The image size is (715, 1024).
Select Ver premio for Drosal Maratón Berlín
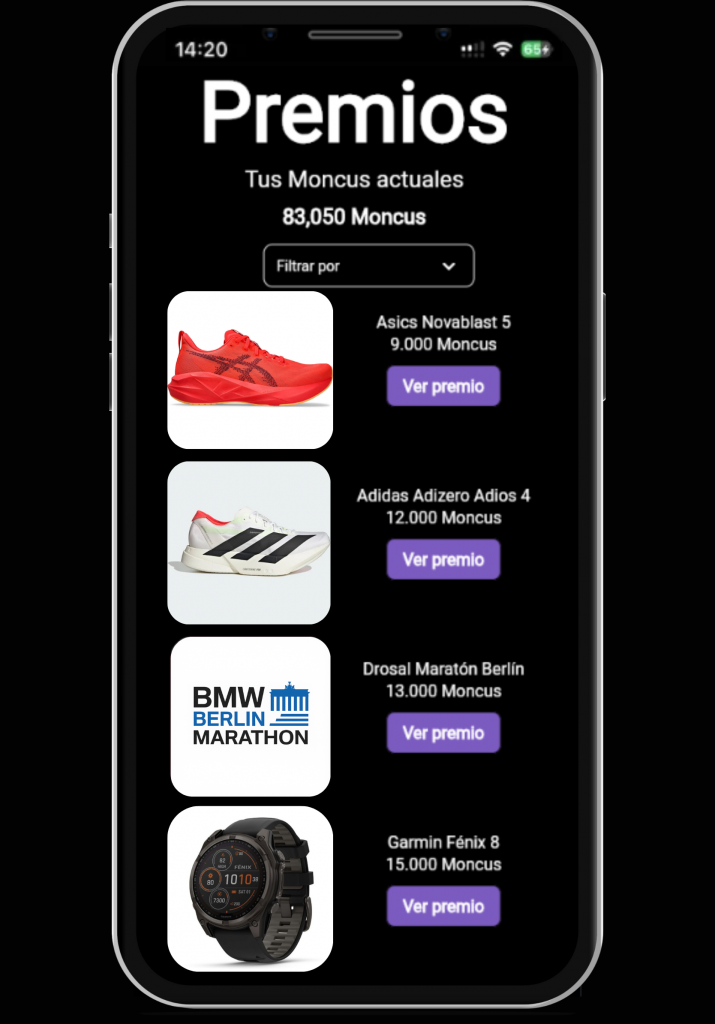click(x=443, y=733)
